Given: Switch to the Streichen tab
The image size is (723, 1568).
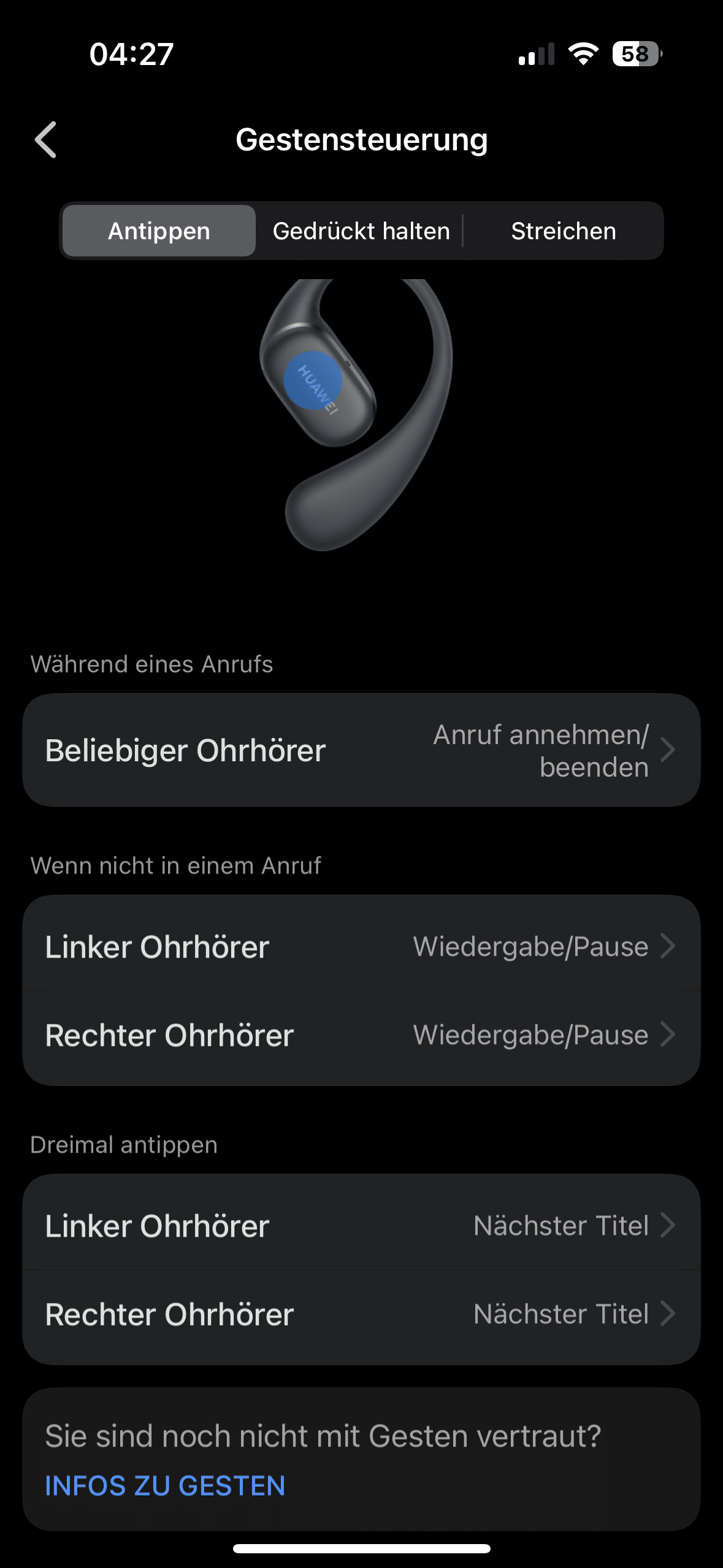Looking at the screenshot, I should pos(563,231).
